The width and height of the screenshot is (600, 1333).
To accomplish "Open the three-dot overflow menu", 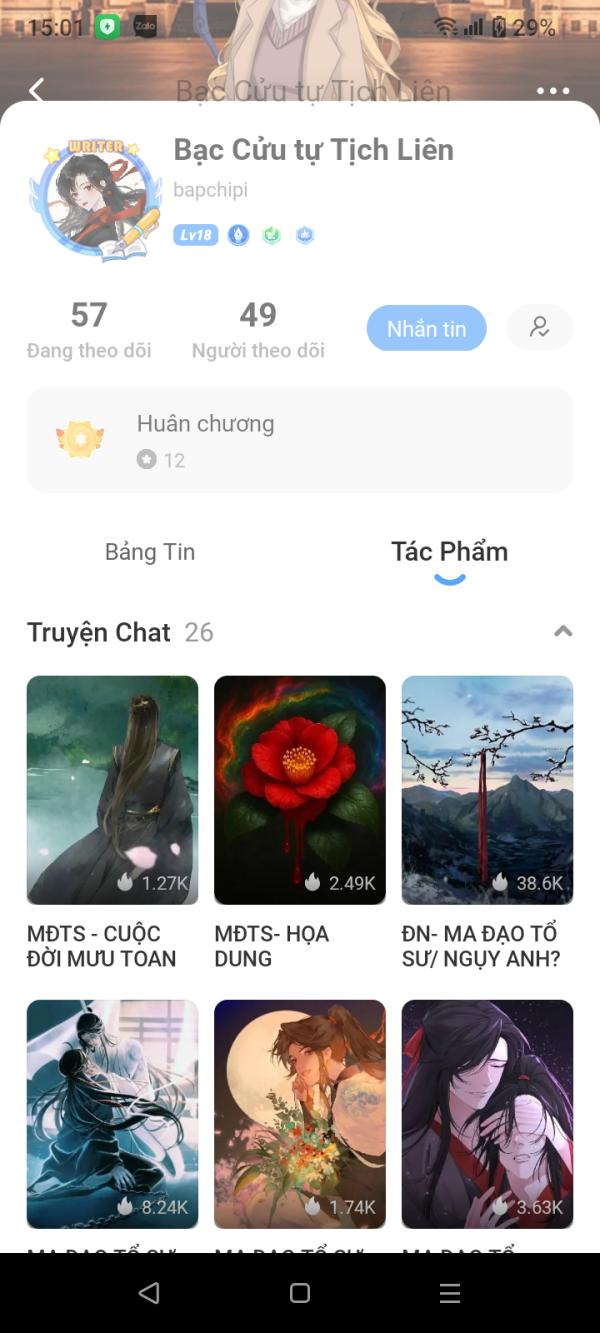I will (553, 91).
